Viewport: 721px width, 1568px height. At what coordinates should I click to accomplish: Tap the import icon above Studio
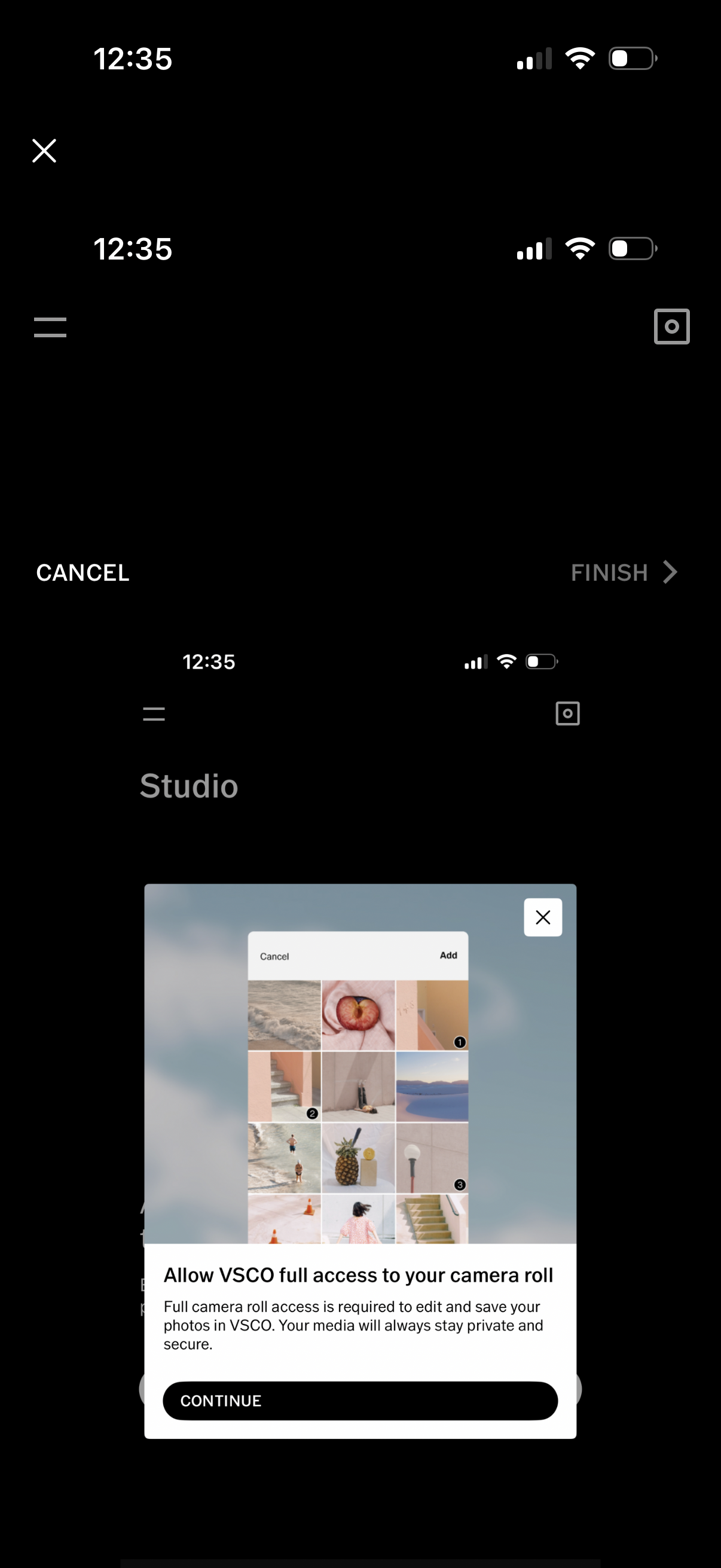coord(568,713)
